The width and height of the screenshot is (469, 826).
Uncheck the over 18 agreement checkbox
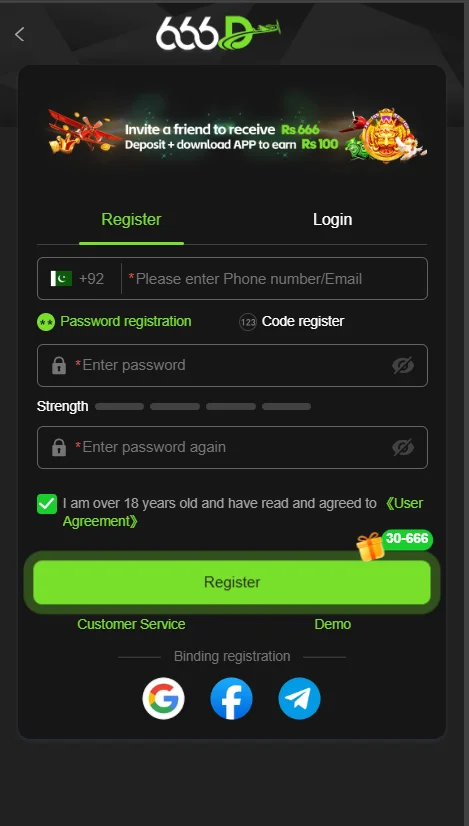(47, 504)
